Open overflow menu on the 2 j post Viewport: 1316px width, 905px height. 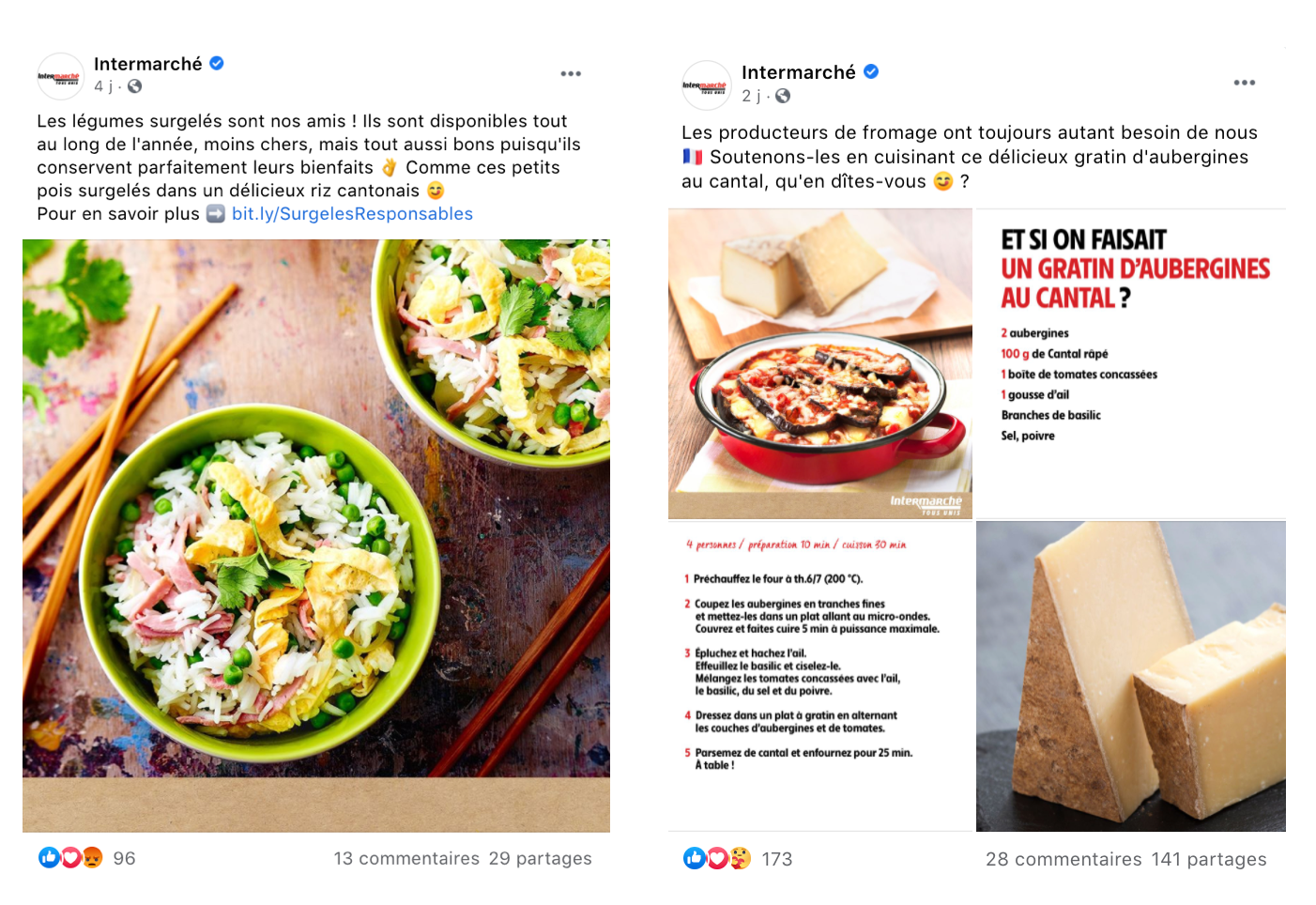pyautogui.click(x=1244, y=83)
